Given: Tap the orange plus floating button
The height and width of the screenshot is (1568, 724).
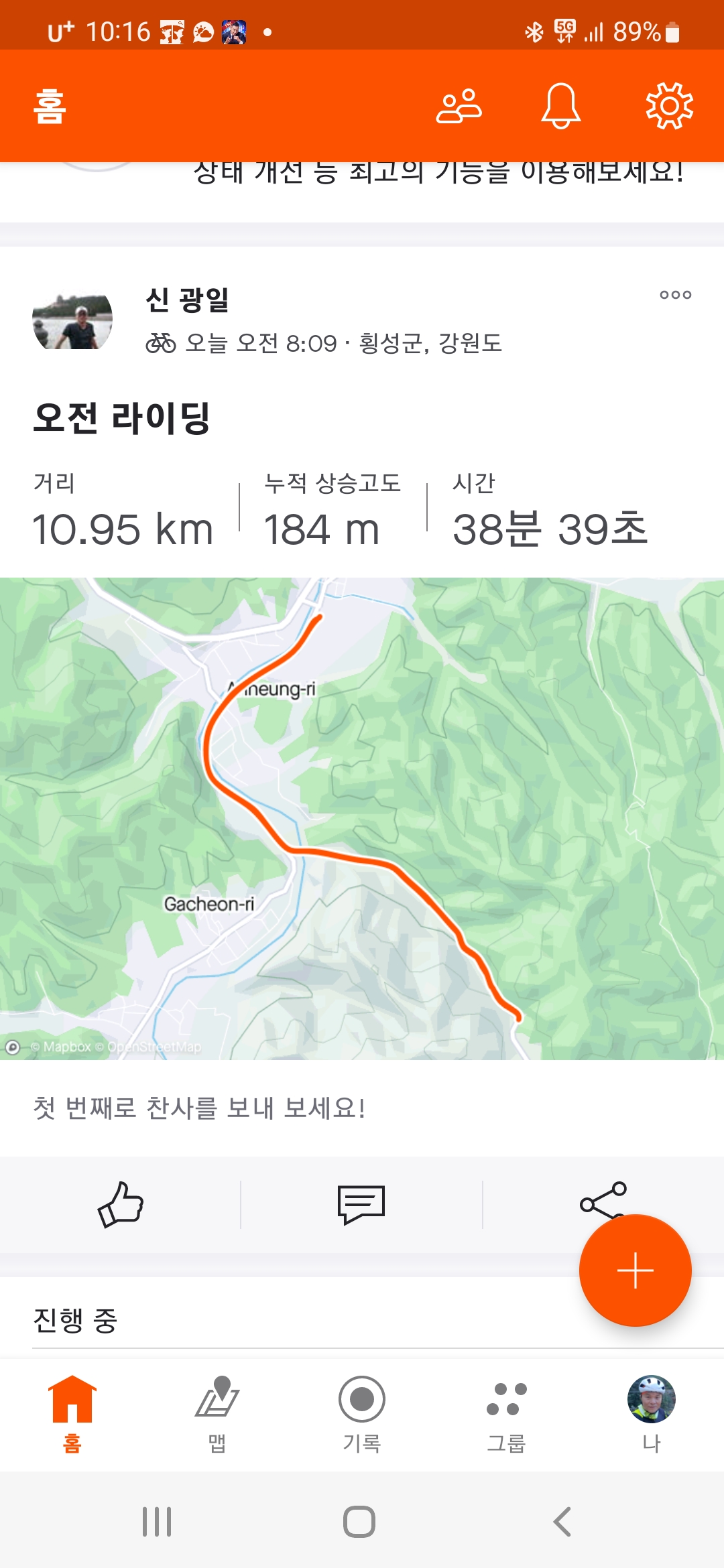Looking at the screenshot, I should [635, 1270].
